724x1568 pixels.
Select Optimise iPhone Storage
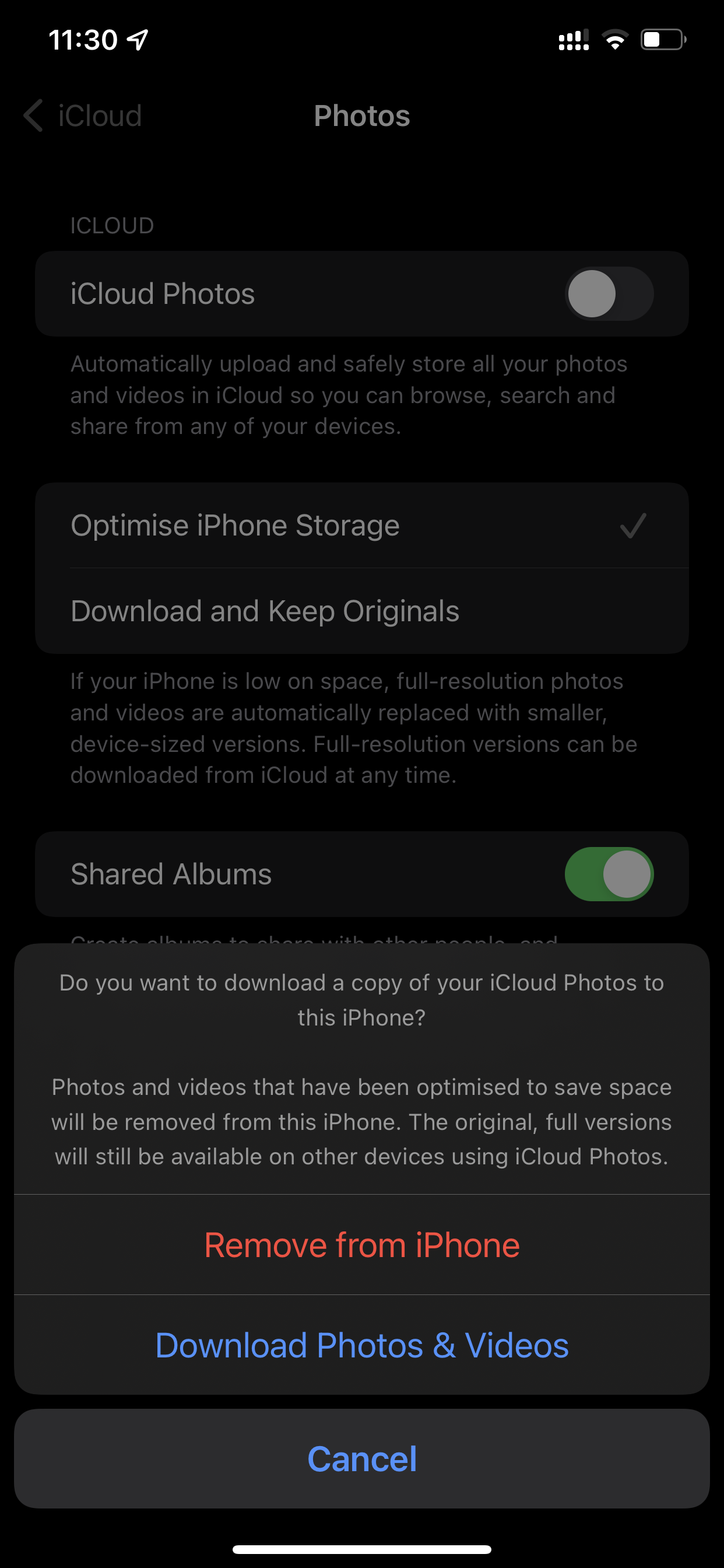coord(362,526)
